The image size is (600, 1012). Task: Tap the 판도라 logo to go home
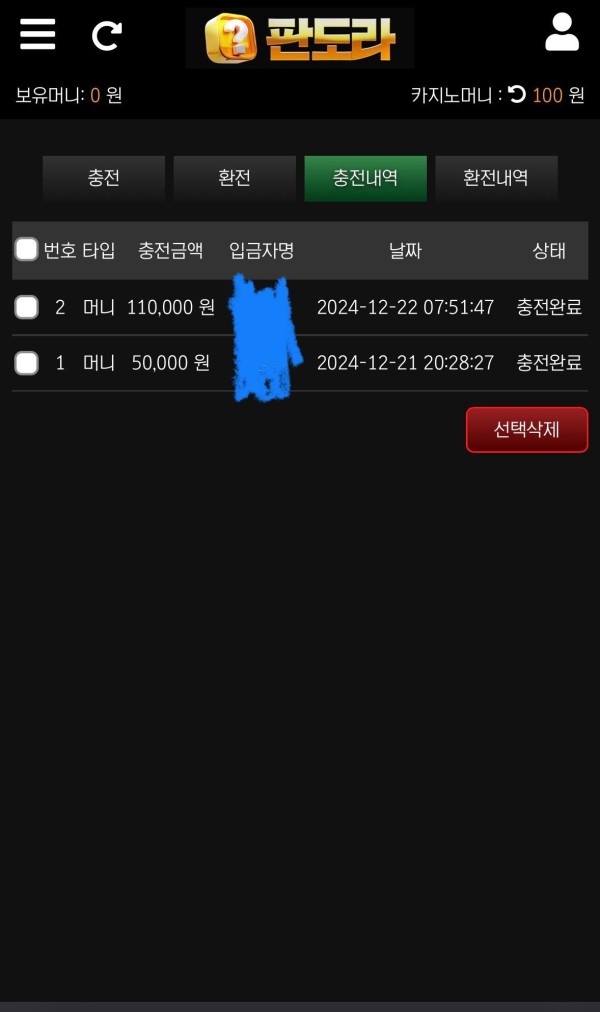coord(300,38)
